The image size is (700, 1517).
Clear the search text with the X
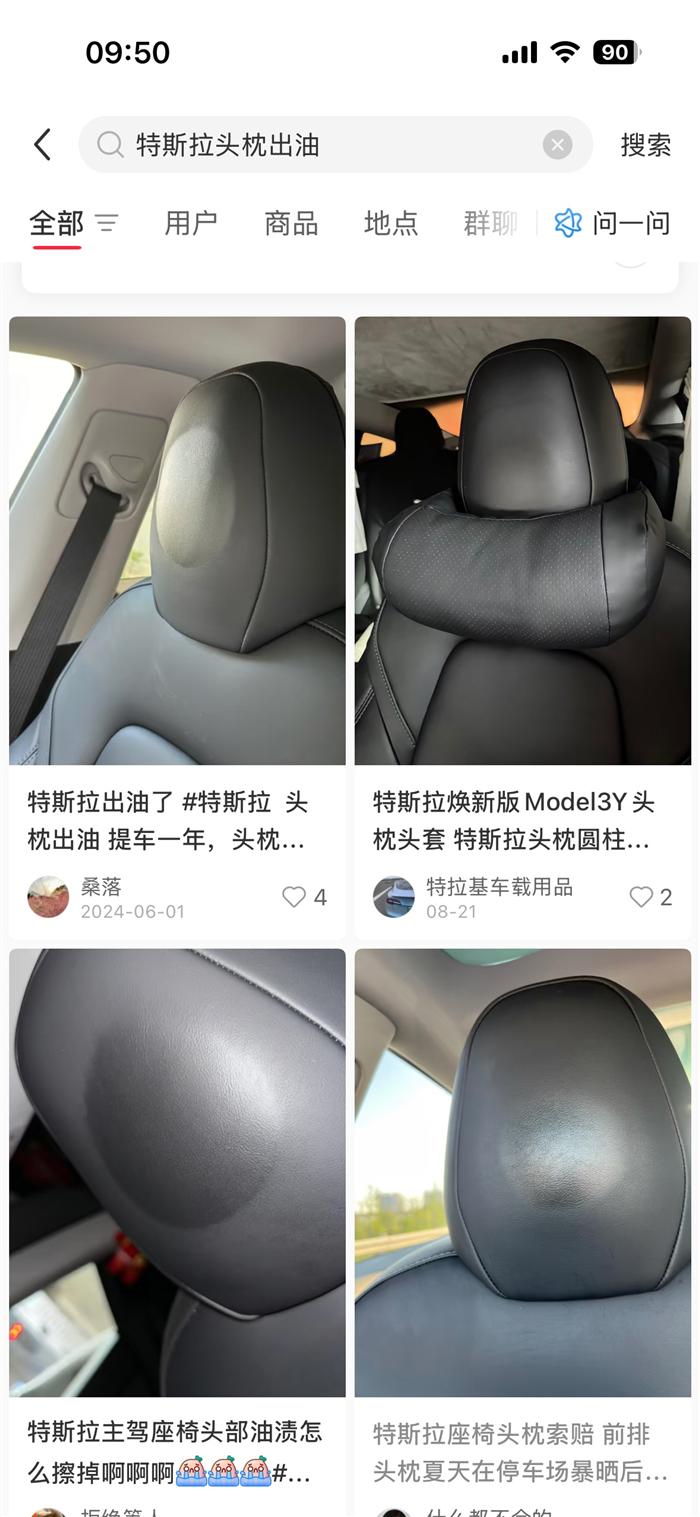(x=557, y=145)
